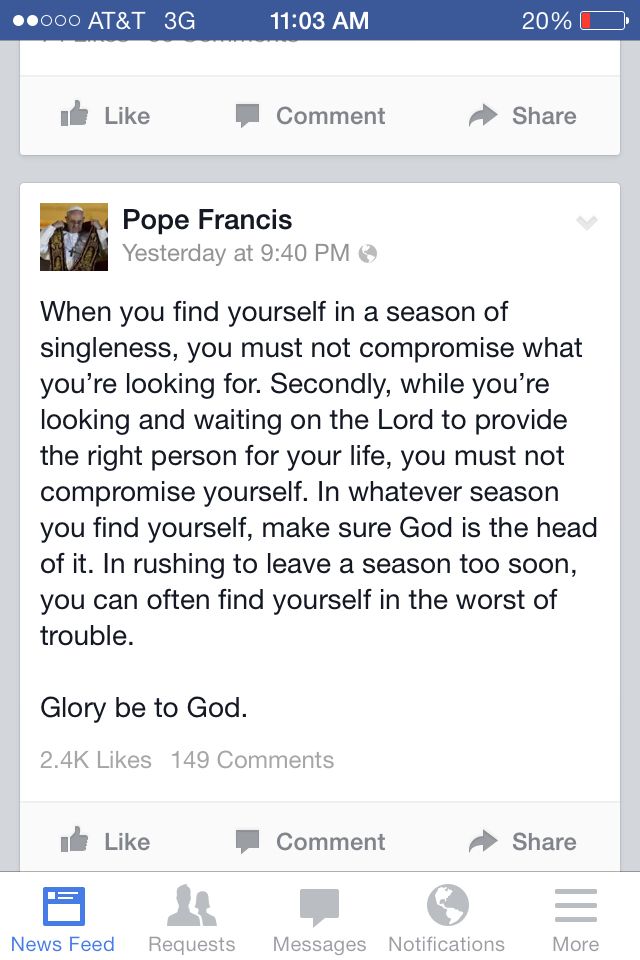Comment on the previous post at top

point(310,116)
